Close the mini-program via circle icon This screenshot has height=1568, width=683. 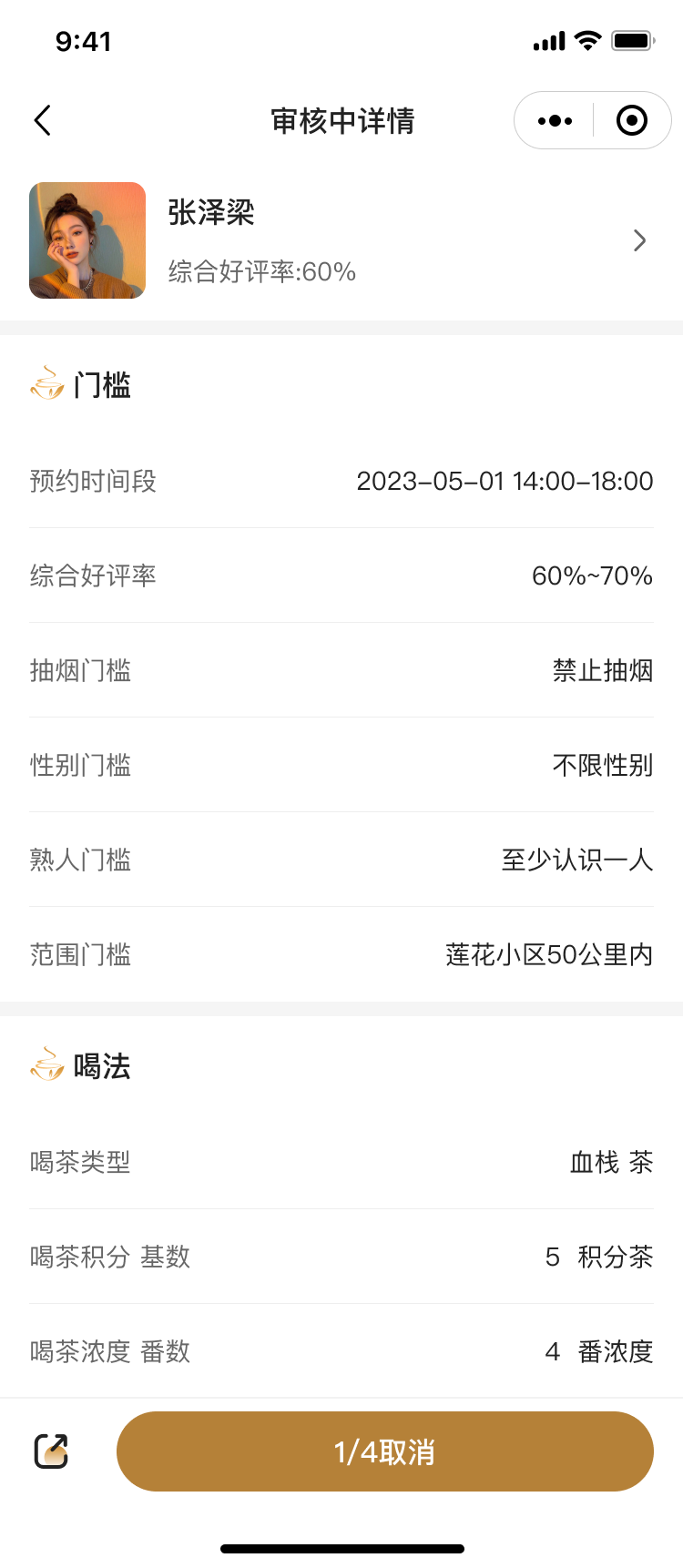point(632,120)
